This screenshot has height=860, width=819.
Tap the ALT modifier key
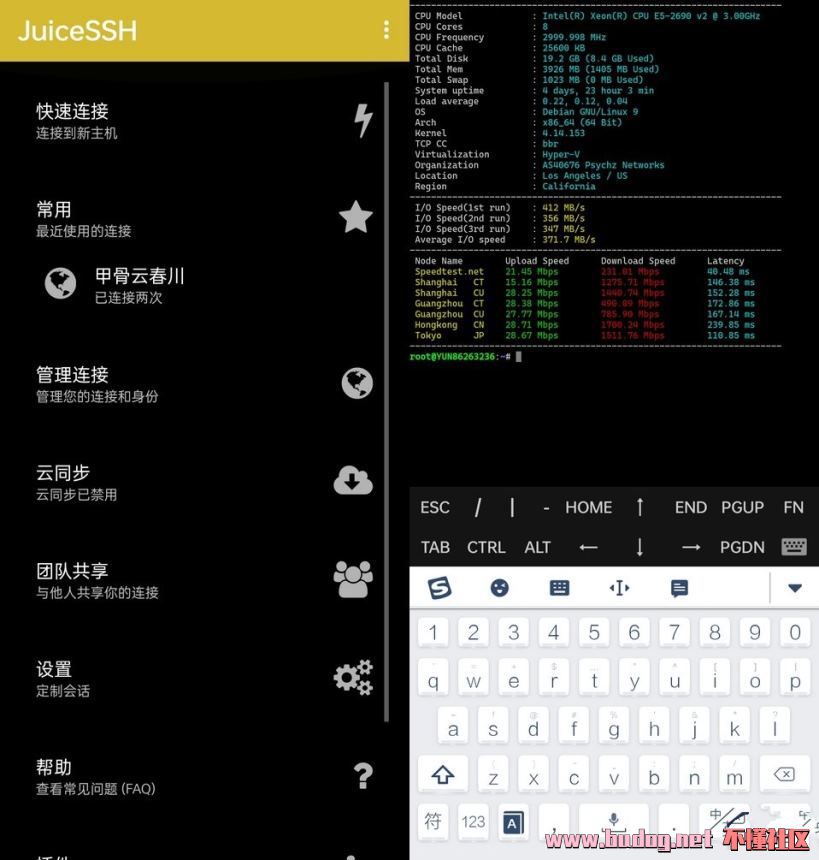click(x=537, y=547)
